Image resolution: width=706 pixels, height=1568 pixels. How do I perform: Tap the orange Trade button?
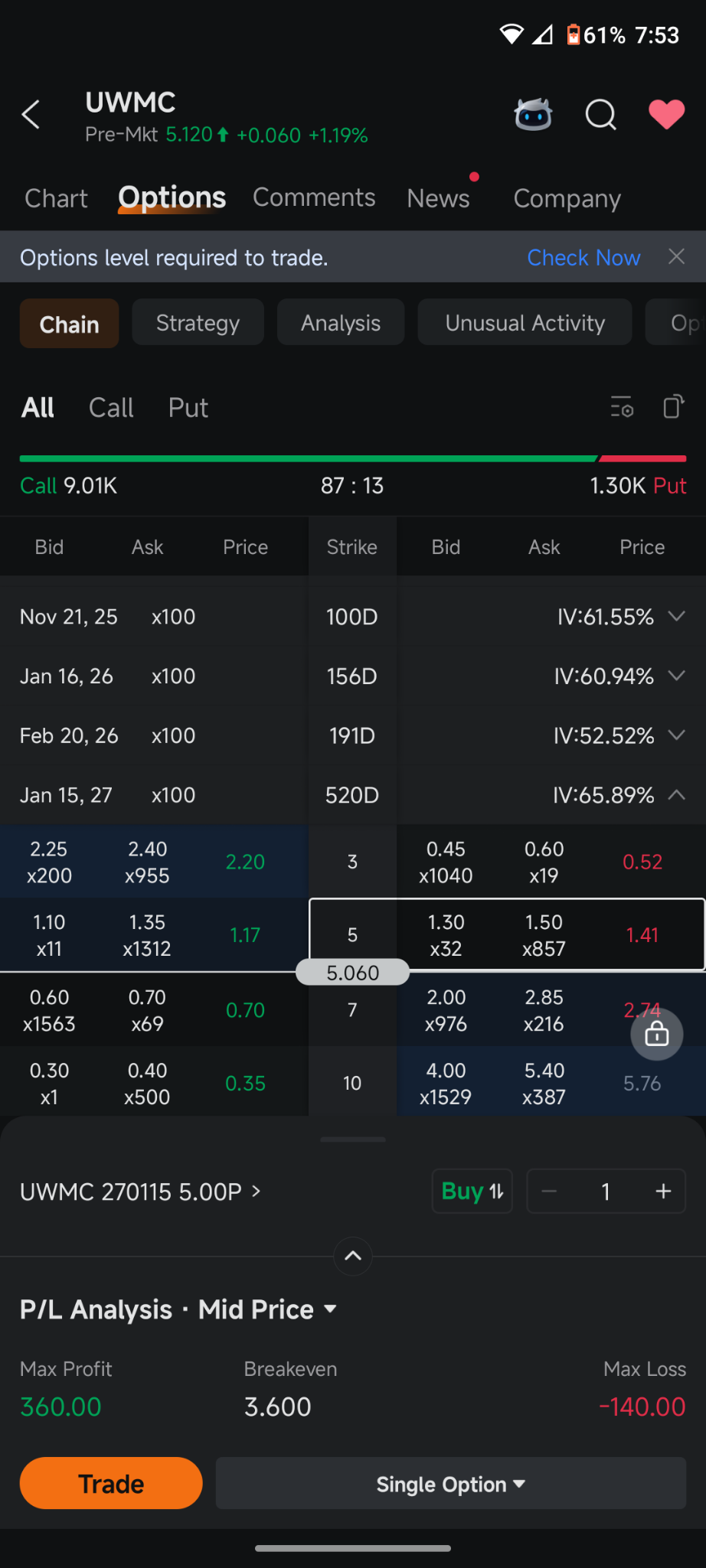click(111, 1484)
